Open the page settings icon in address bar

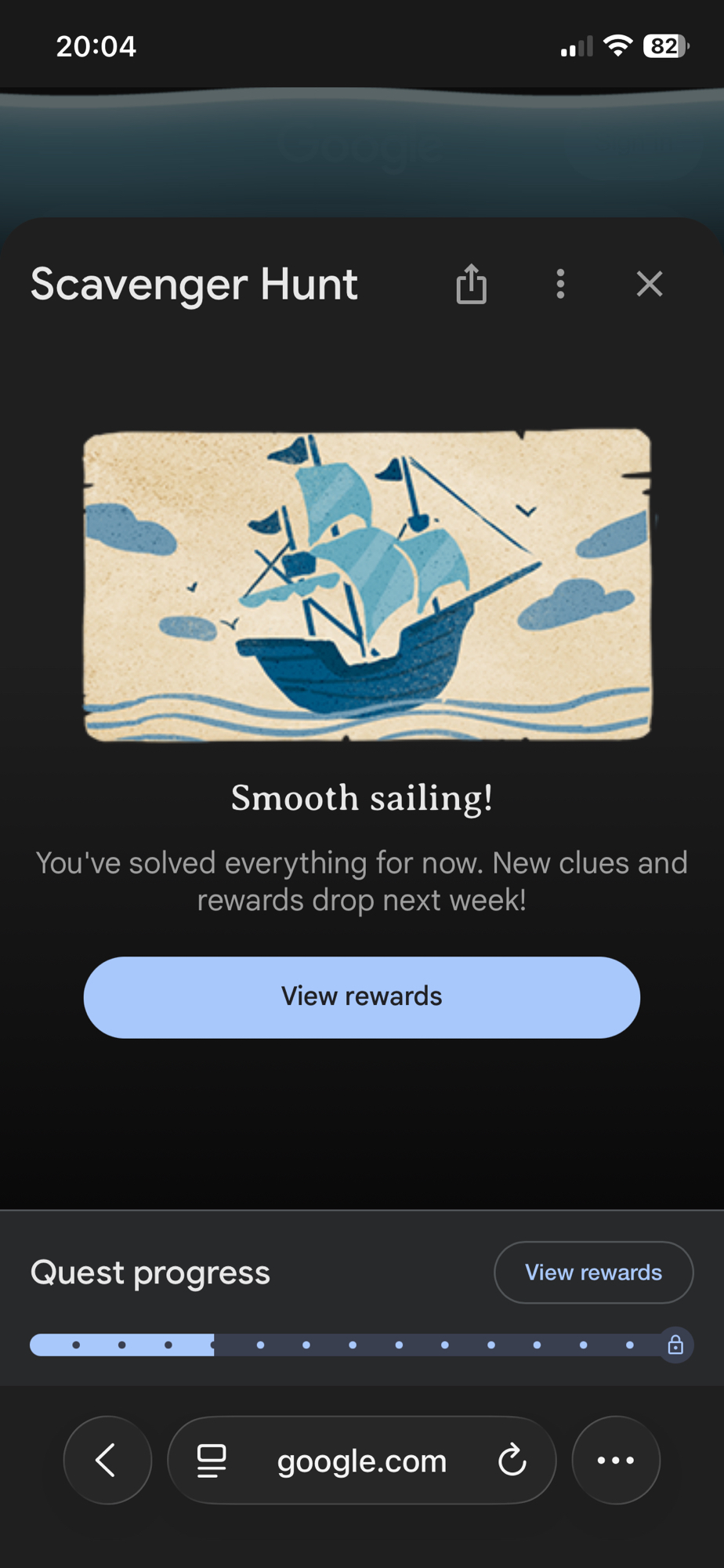[x=212, y=1461]
